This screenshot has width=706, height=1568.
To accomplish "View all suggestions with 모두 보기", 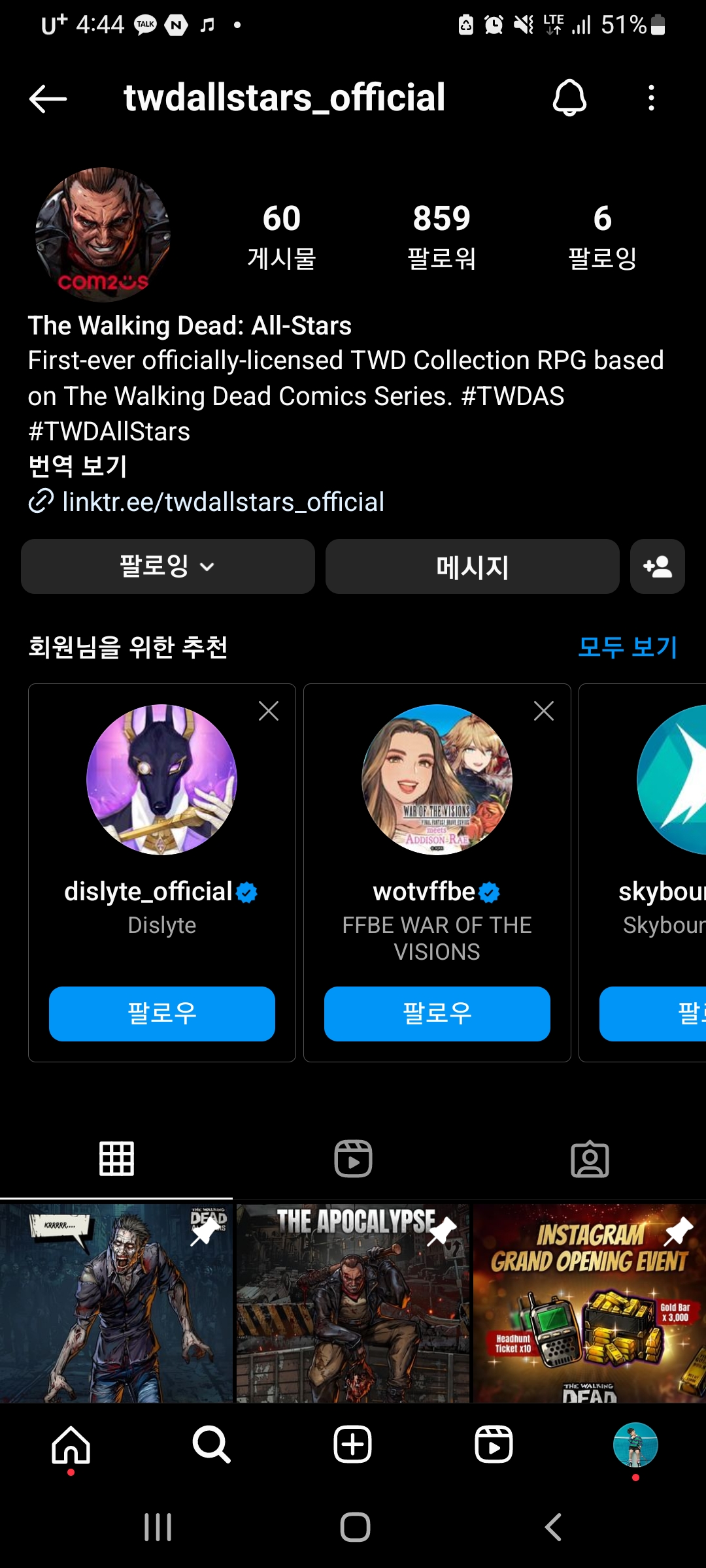I will [627, 647].
